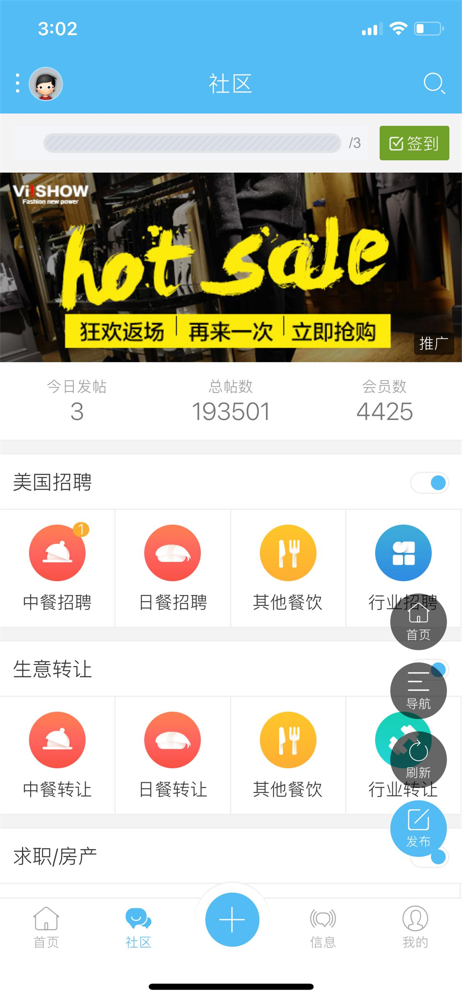The width and height of the screenshot is (462, 1000).
Task: Tap the center plus button
Action: (x=232, y=920)
